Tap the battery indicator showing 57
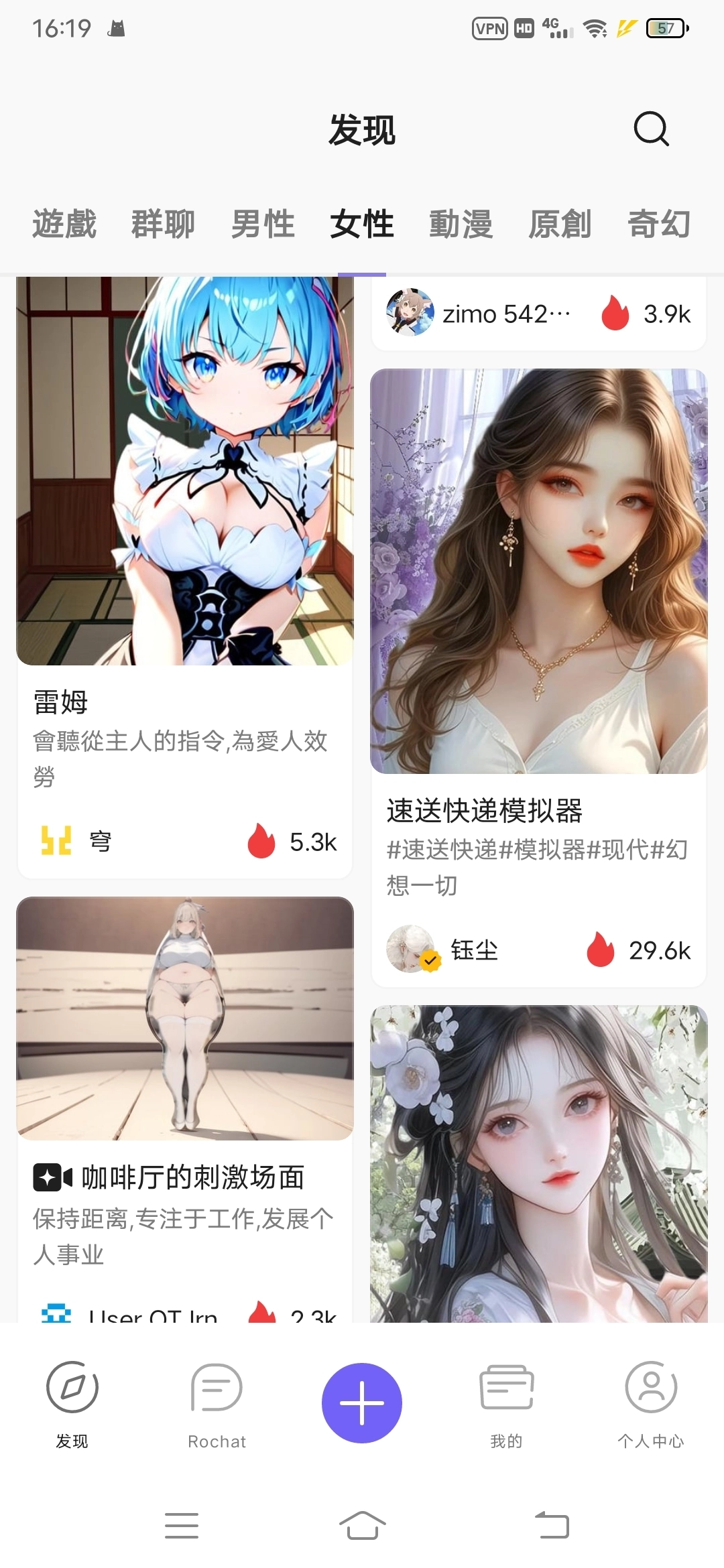The height and width of the screenshot is (1568, 724). (x=664, y=28)
